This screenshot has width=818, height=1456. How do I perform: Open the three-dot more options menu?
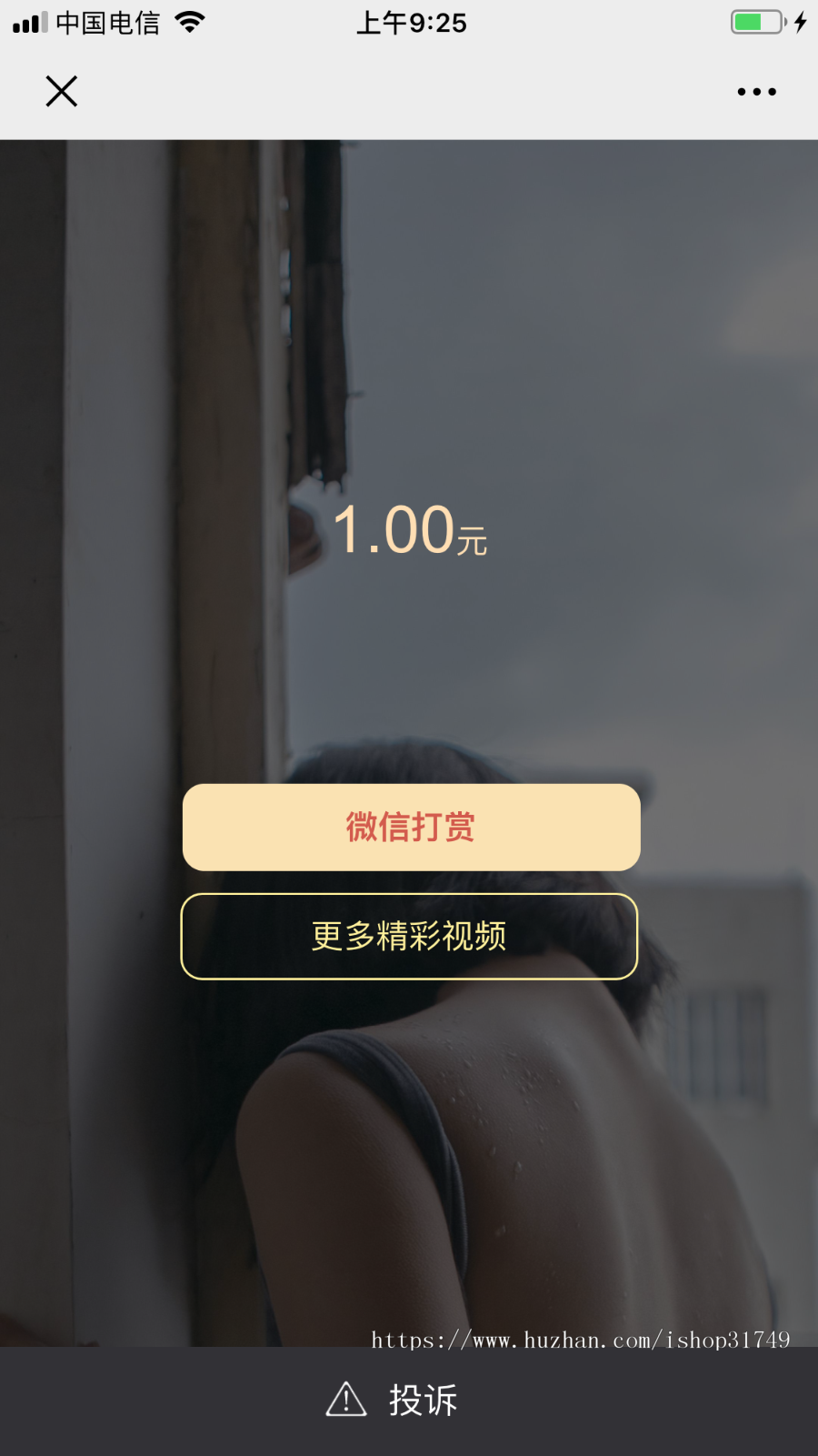(x=757, y=91)
